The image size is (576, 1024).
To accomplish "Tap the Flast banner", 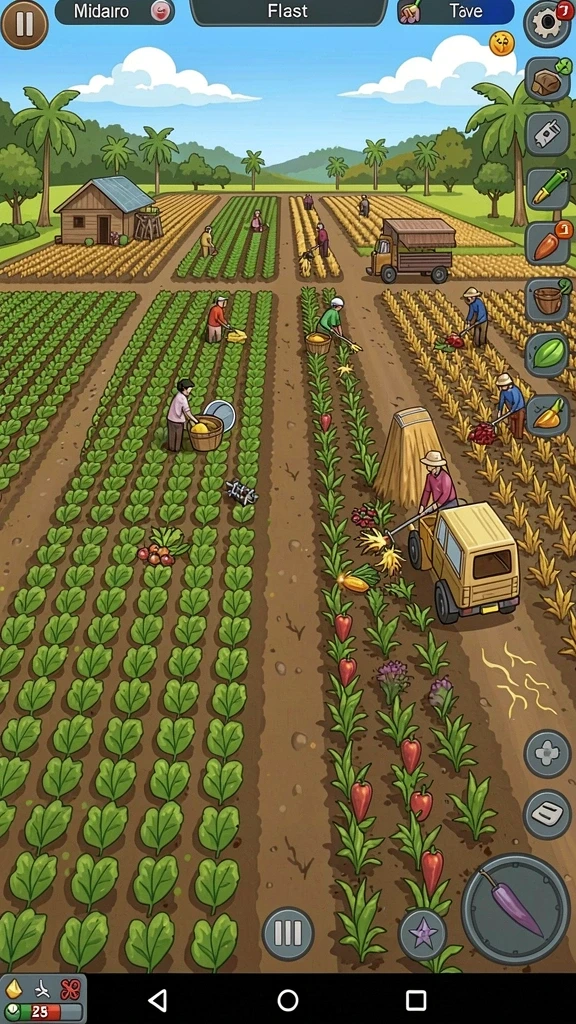I will (288, 12).
